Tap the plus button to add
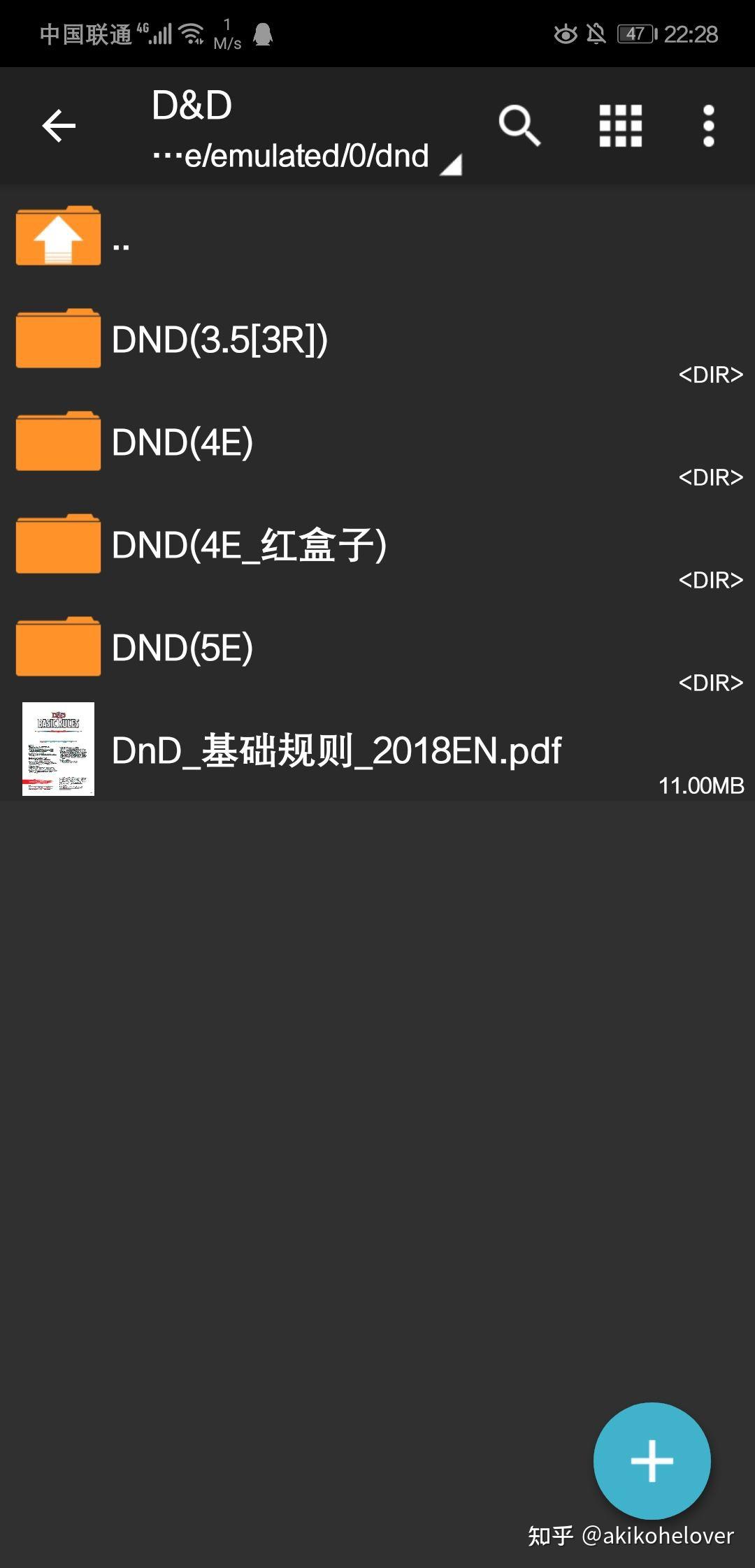The height and width of the screenshot is (1568, 755). point(652,1460)
